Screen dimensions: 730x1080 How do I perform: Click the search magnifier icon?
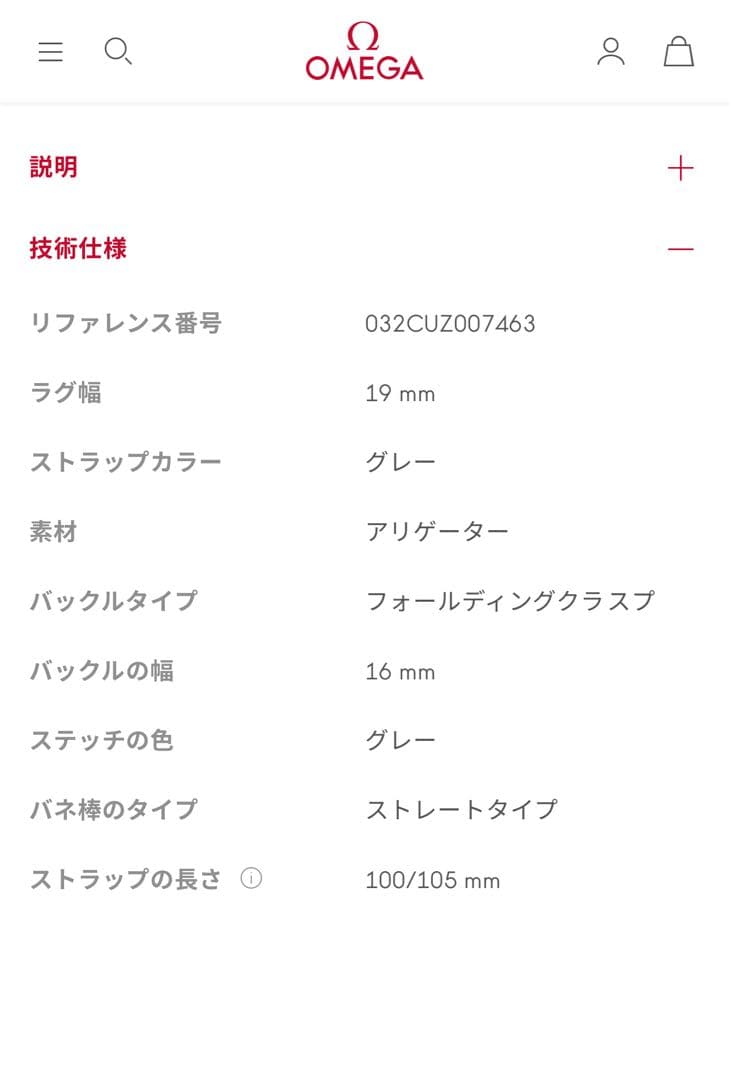(x=118, y=52)
